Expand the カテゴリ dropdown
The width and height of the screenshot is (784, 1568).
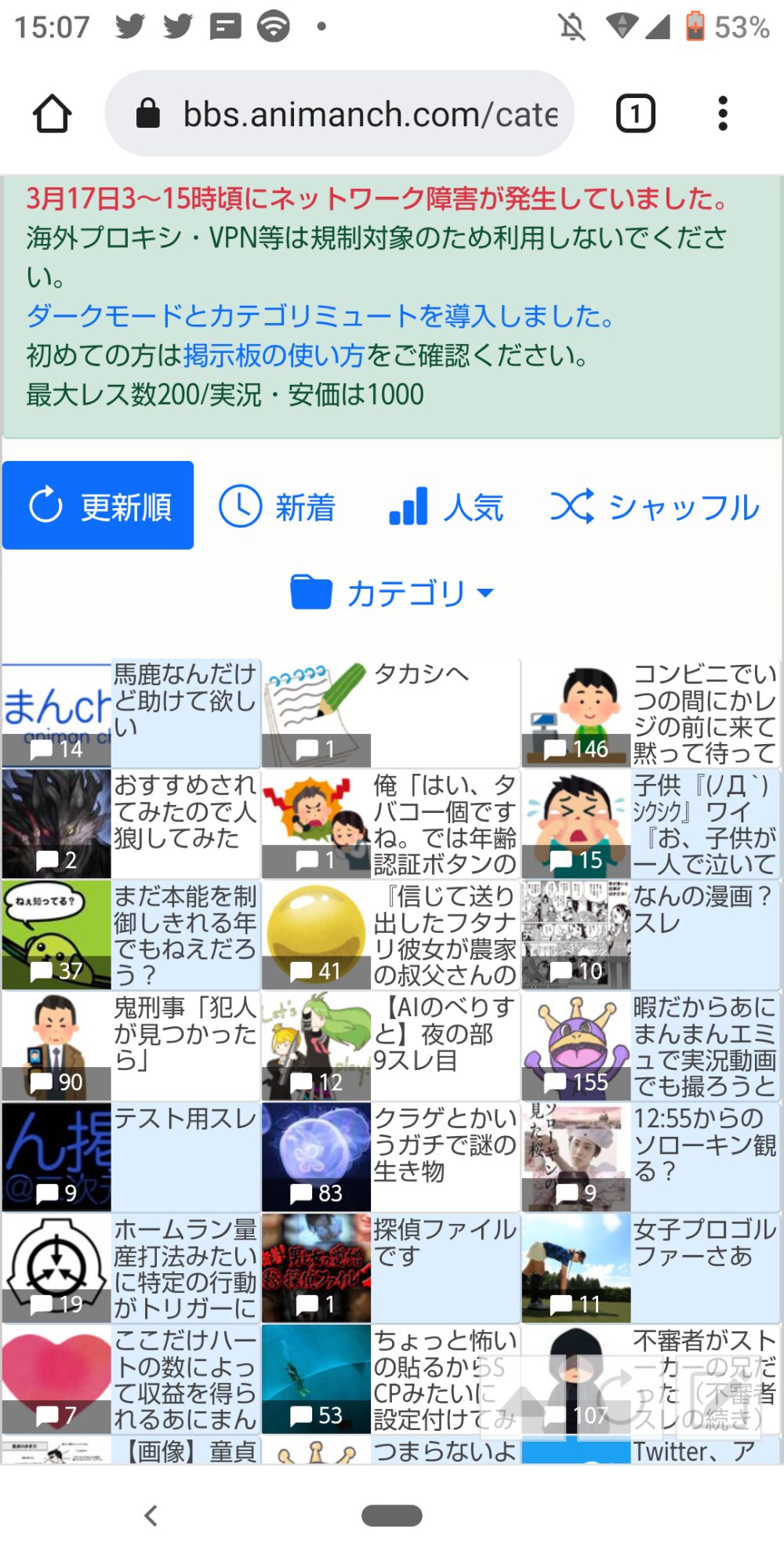tap(392, 593)
